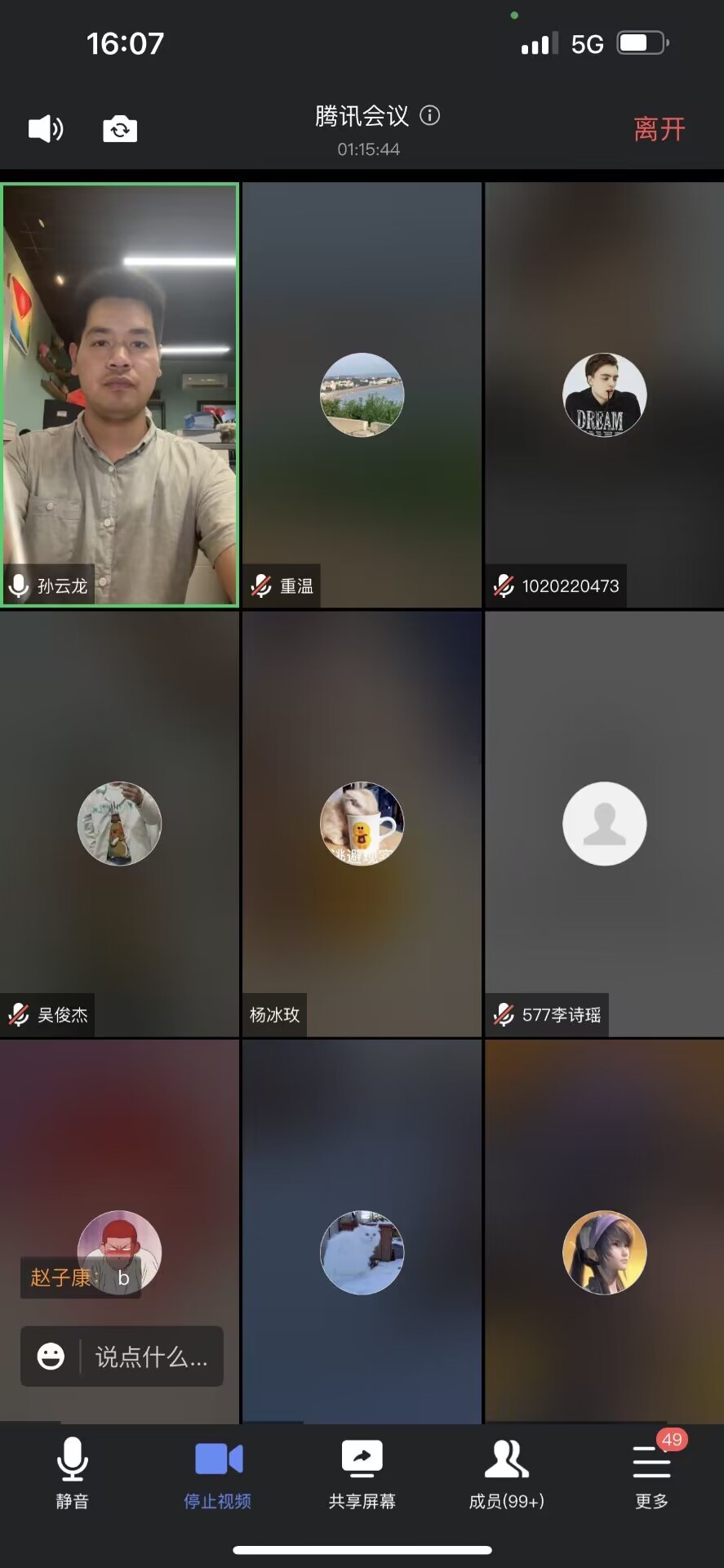
Task: Toggle the speaker audio output icon
Action: pyautogui.click(x=46, y=129)
